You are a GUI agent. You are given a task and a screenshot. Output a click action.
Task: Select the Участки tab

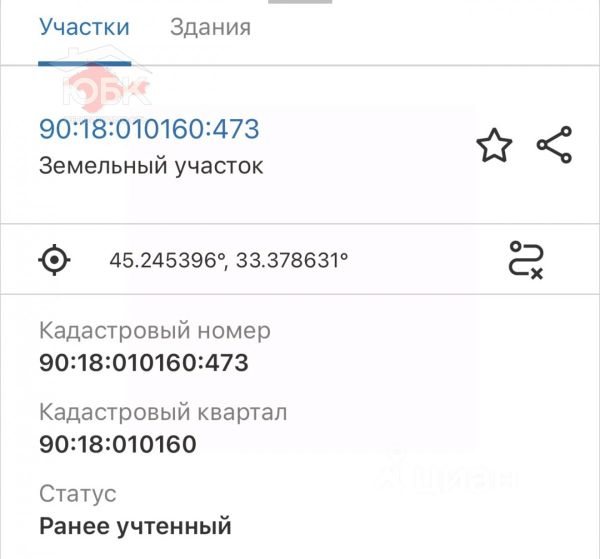[84, 27]
